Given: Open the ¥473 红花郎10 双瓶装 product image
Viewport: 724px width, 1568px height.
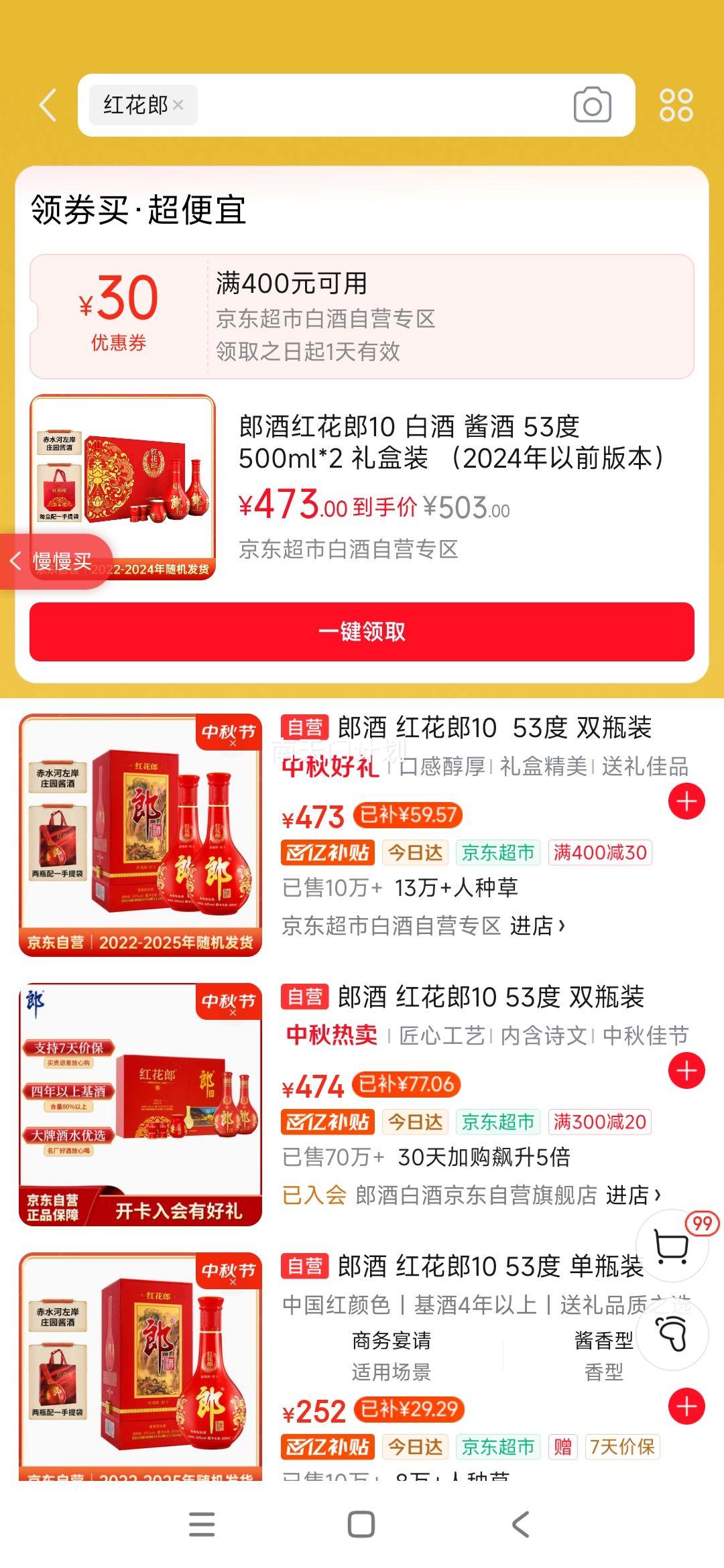Looking at the screenshot, I should click(x=140, y=835).
